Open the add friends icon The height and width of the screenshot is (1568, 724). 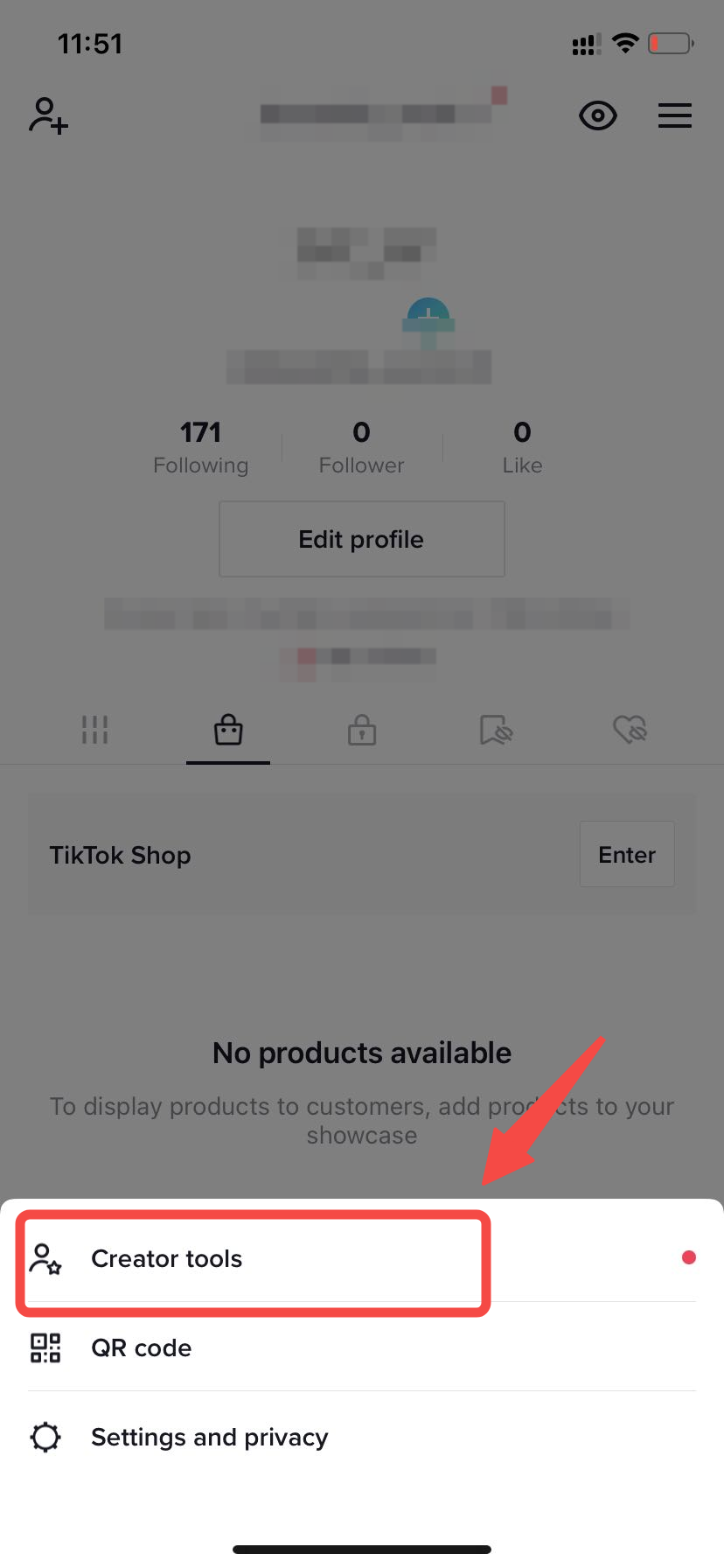pos(48,115)
